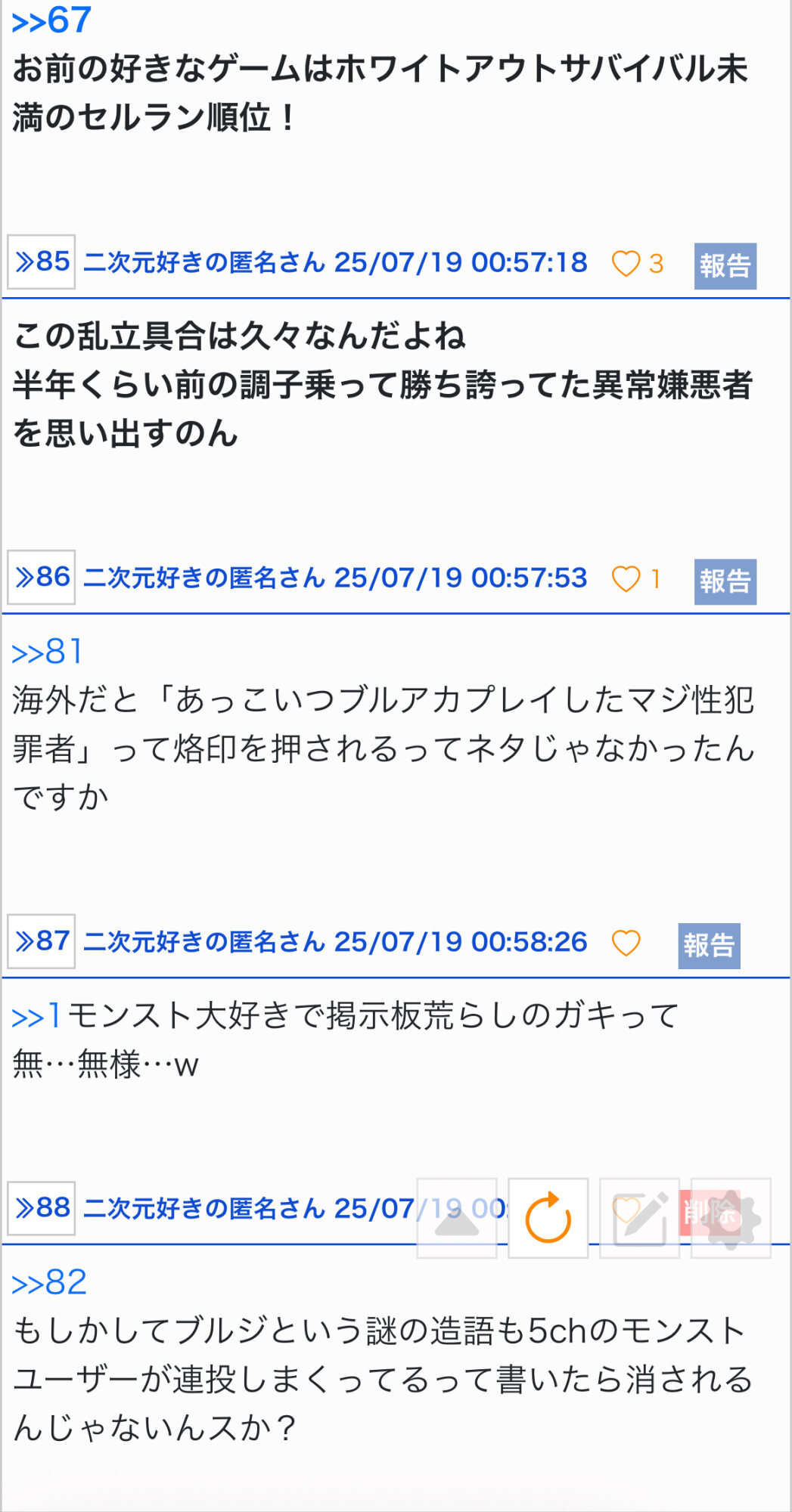Like post 87 with the heart
This screenshot has width=792, height=1512.
(626, 943)
